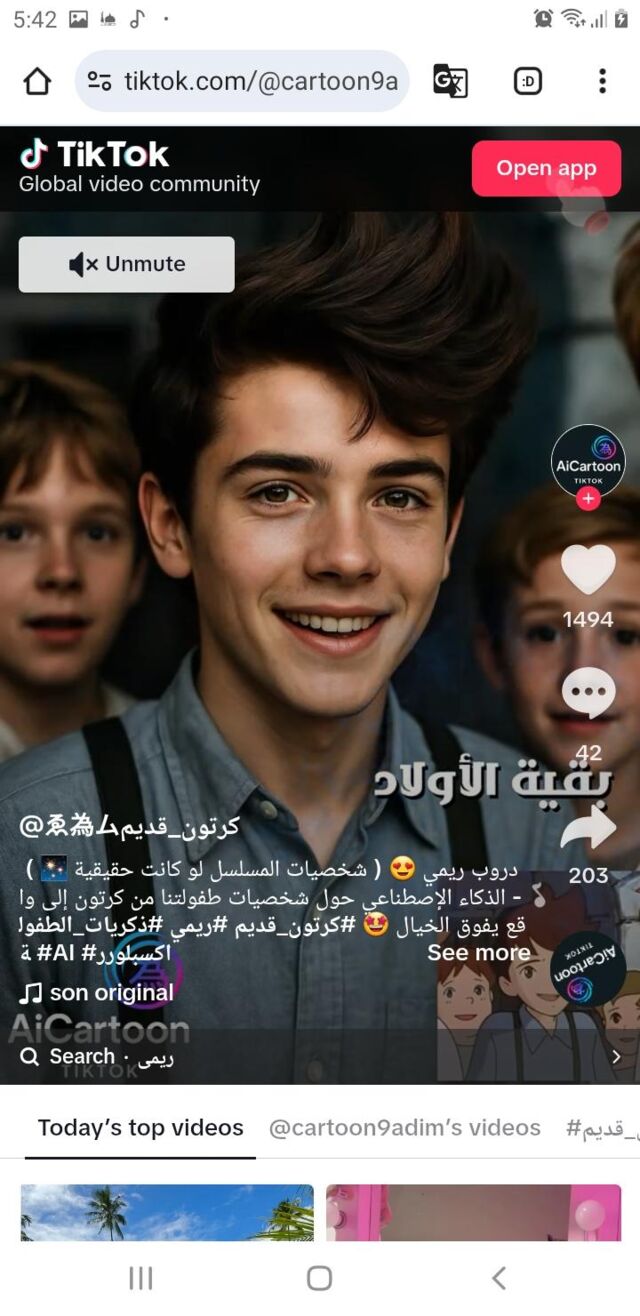Follow AiCartoon with the plus badge

[x=588, y=499]
